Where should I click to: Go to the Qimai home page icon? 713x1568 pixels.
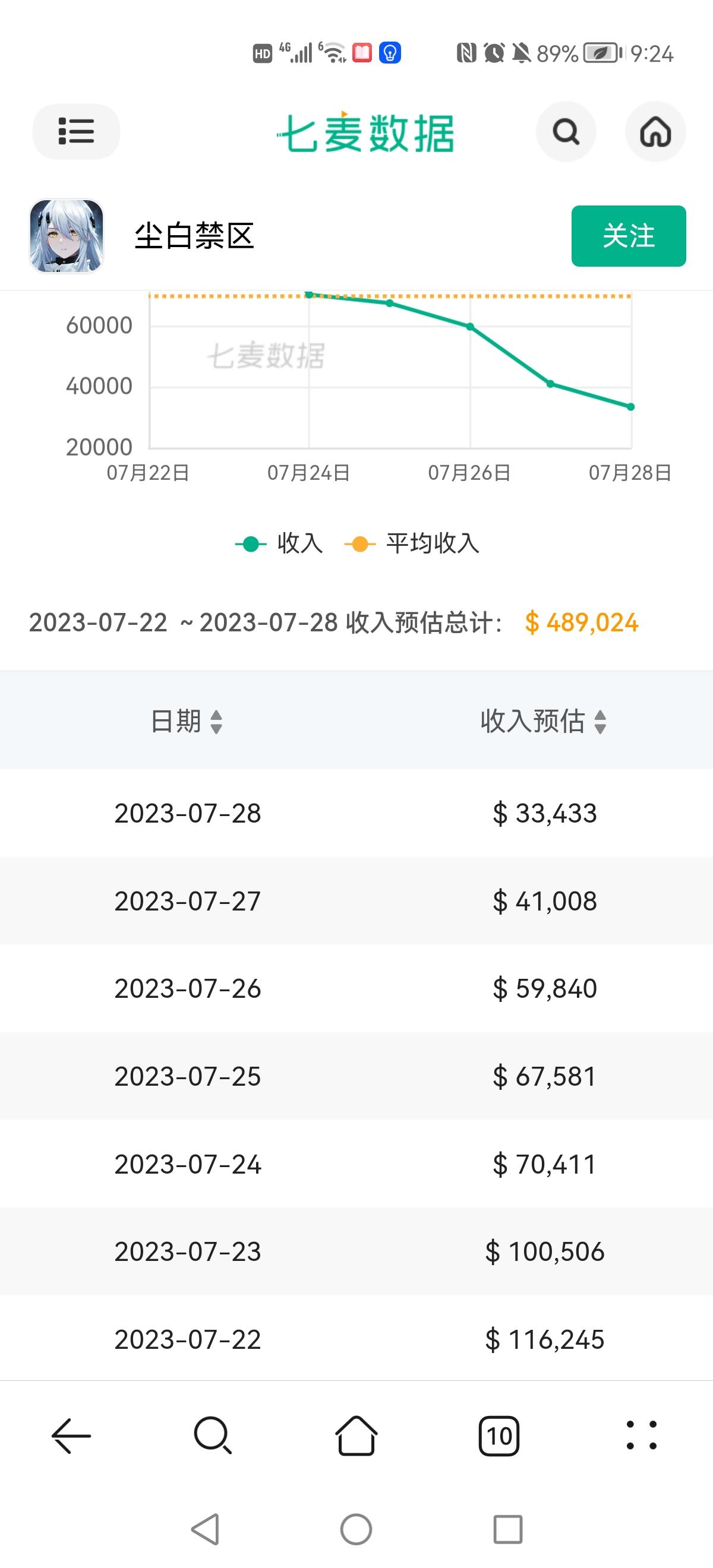(655, 131)
